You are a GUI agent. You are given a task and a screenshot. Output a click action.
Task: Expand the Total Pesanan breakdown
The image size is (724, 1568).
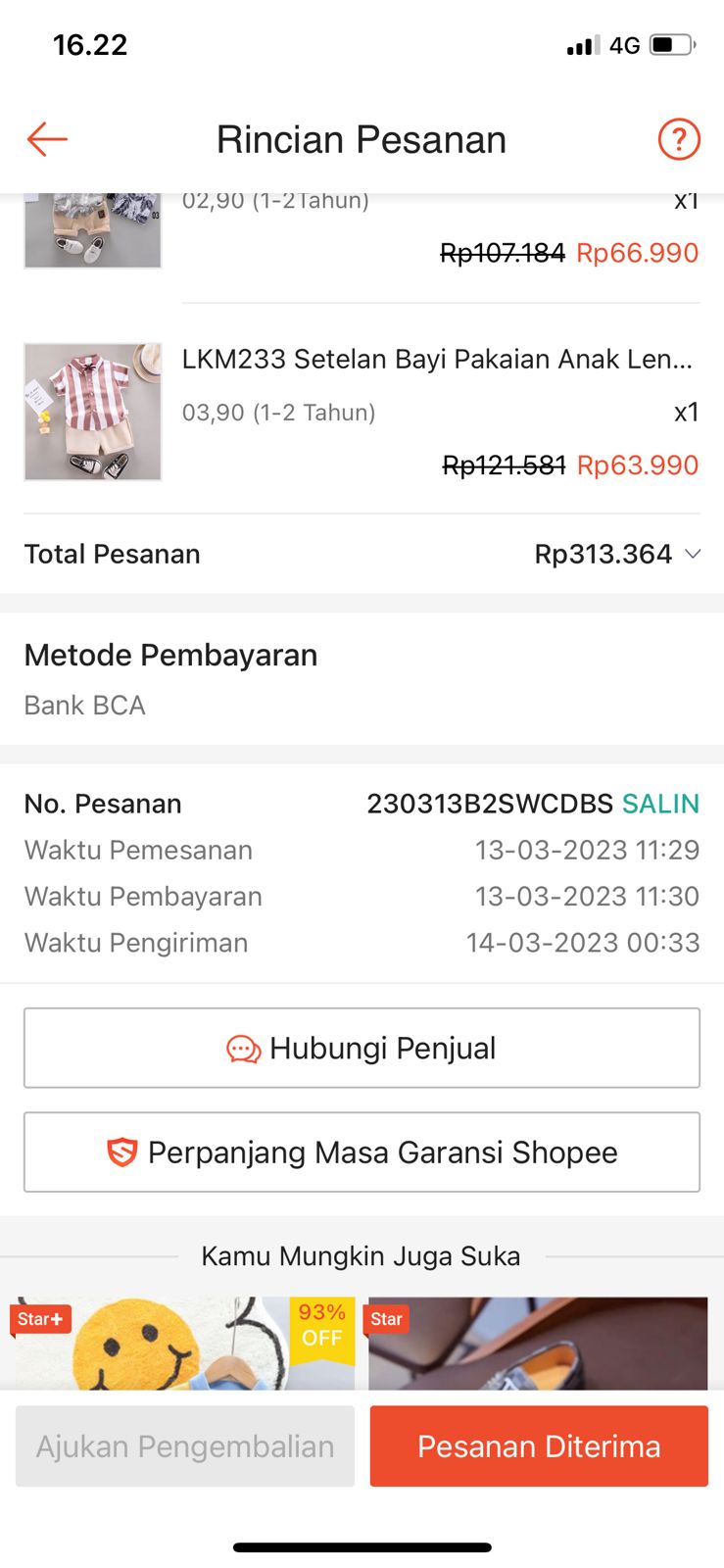[692, 554]
